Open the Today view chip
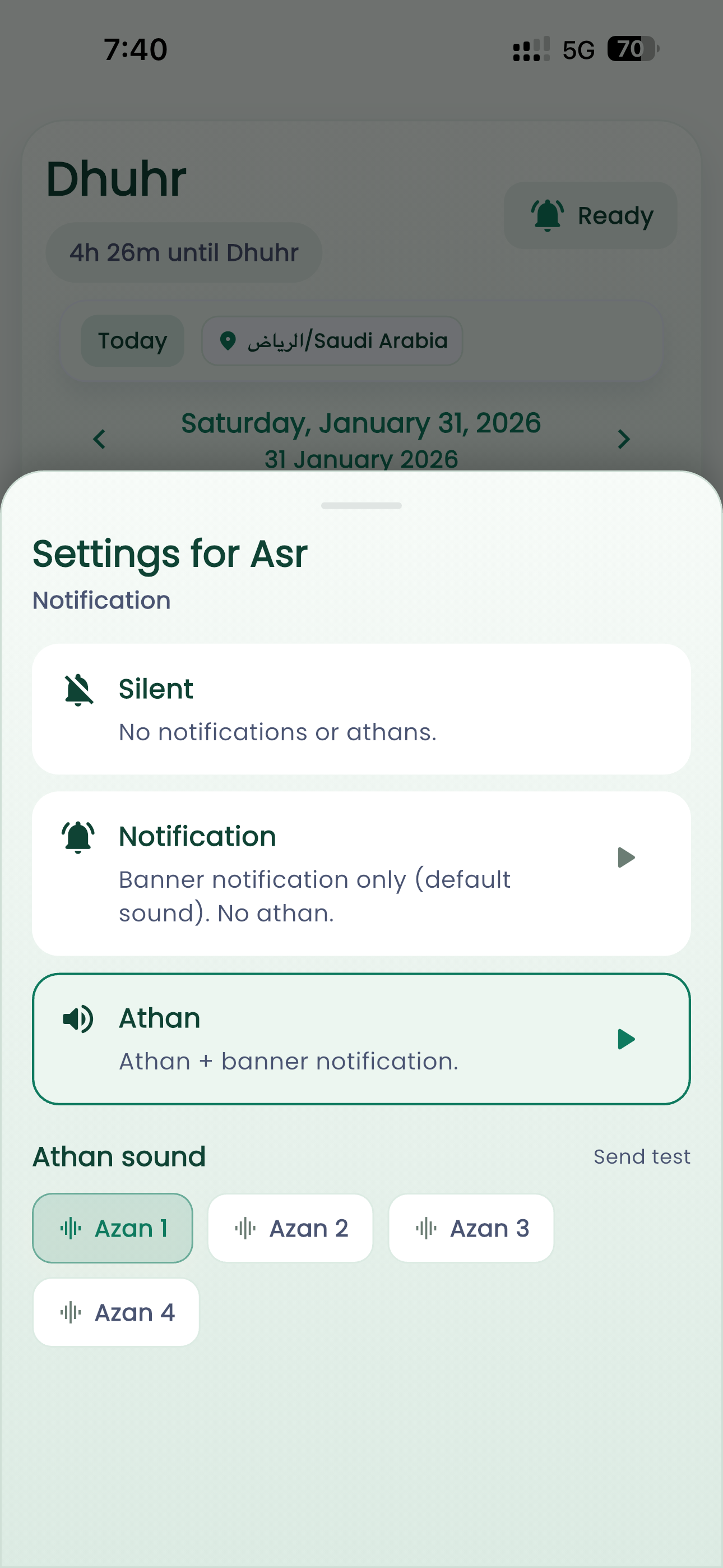Screen dimensions: 723x1568 pyautogui.click(x=132, y=341)
